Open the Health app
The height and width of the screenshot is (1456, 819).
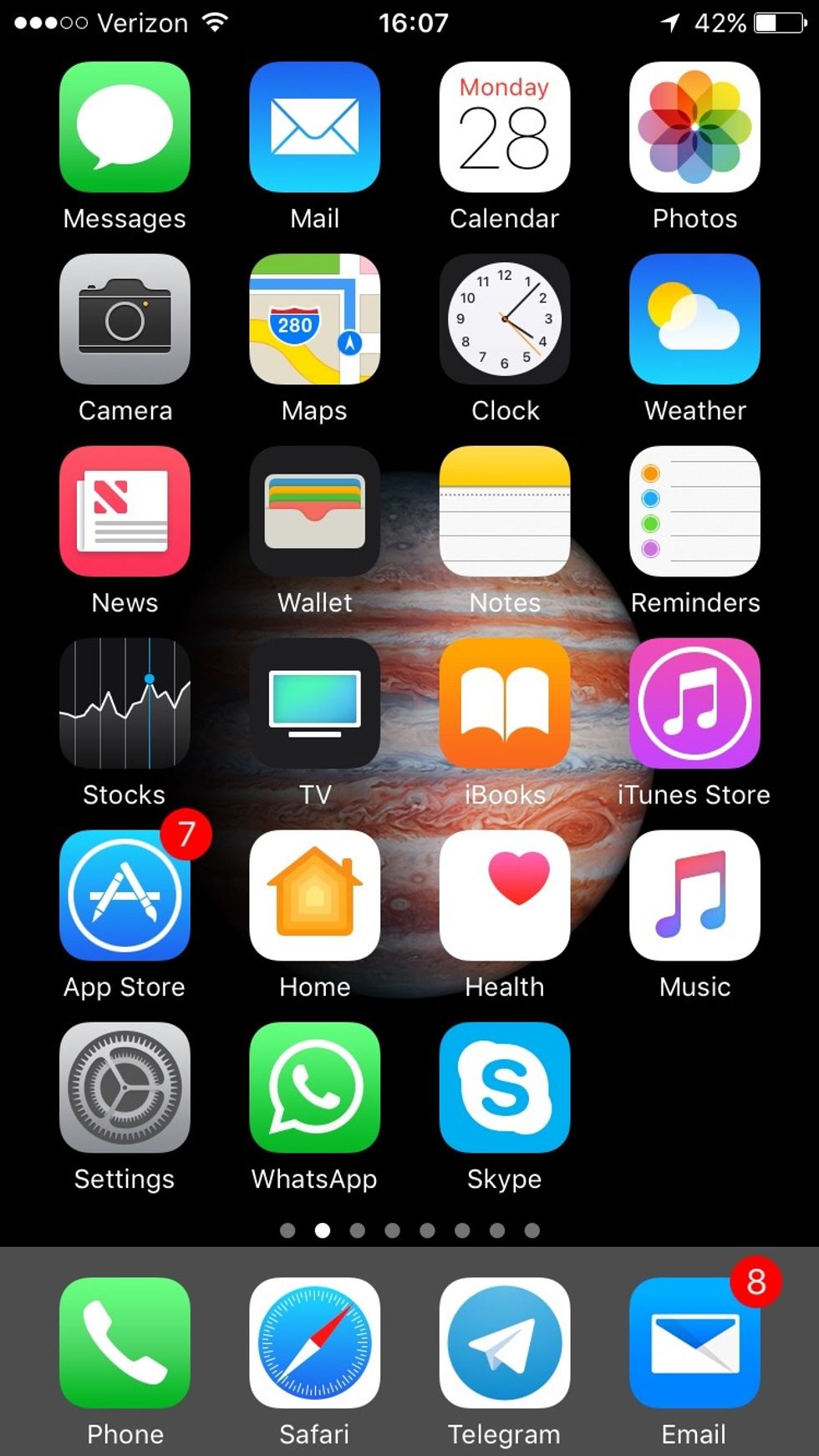(x=505, y=895)
